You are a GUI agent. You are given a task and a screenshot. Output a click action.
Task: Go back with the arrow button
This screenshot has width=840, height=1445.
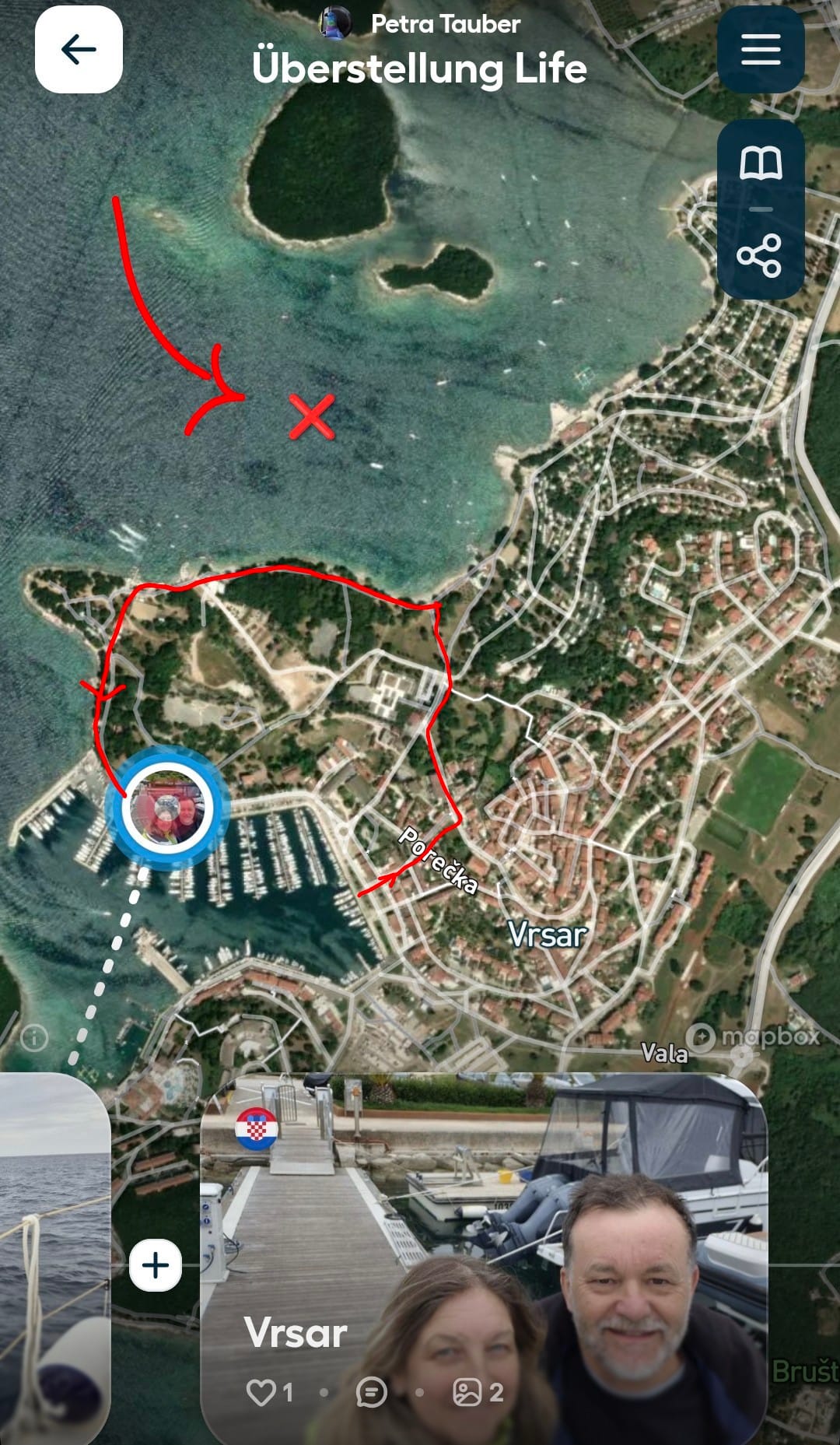coord(79,50)
